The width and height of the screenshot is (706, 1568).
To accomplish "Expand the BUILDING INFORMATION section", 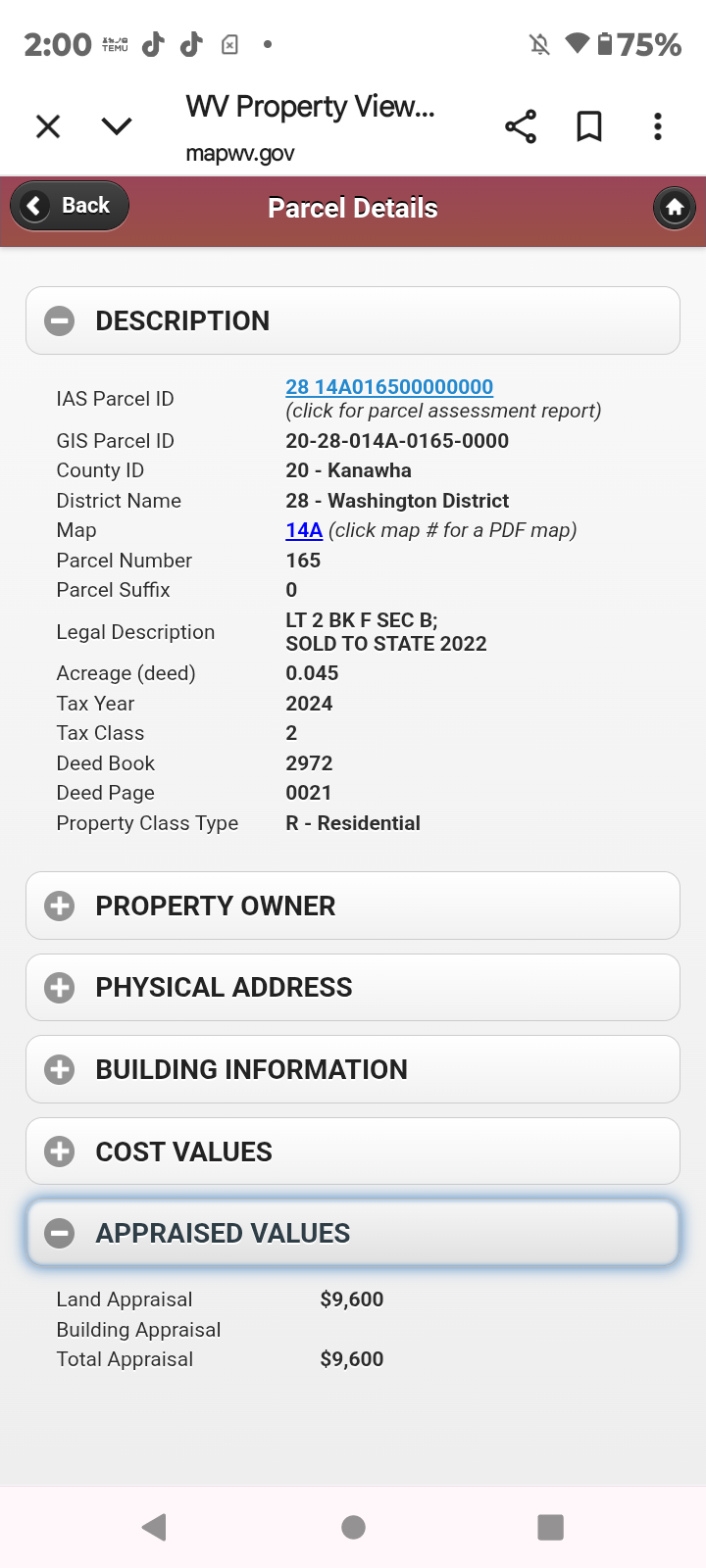I will (59, 1068).
